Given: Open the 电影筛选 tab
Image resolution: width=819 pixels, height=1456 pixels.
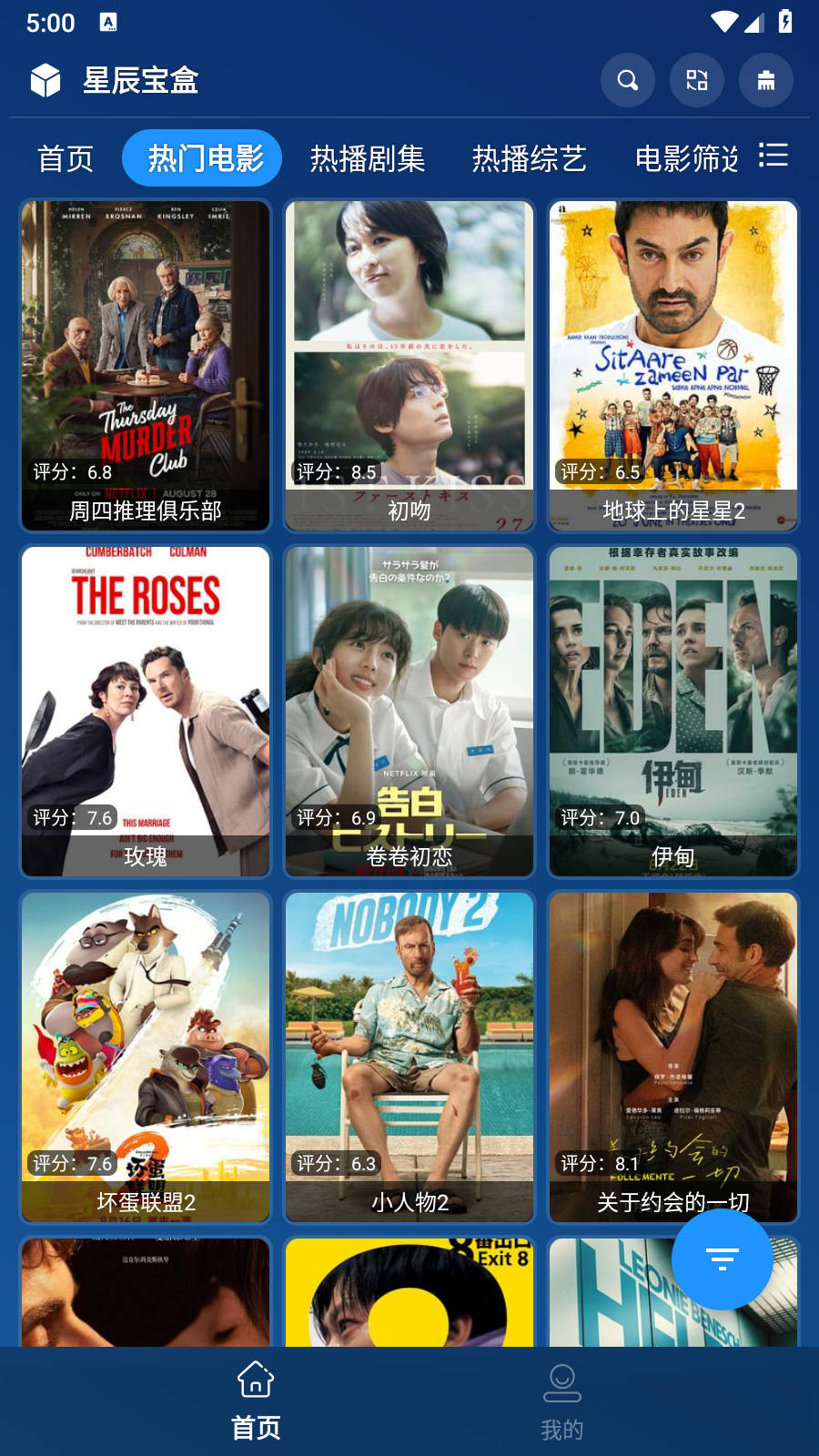Looking at the screenshot, I should click(687, 158).
